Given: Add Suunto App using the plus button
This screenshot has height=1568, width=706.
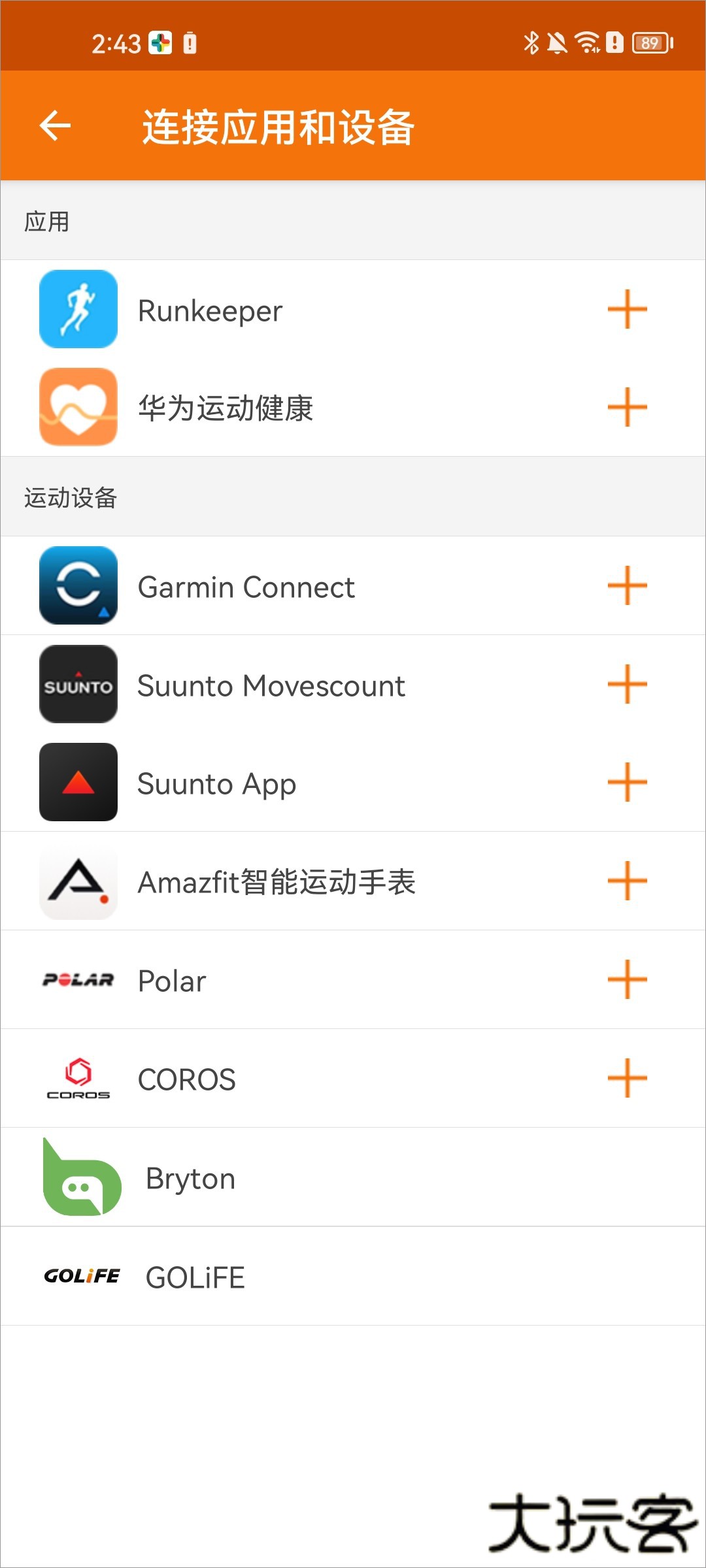Looking at the screenshot, I should (628, 783).
